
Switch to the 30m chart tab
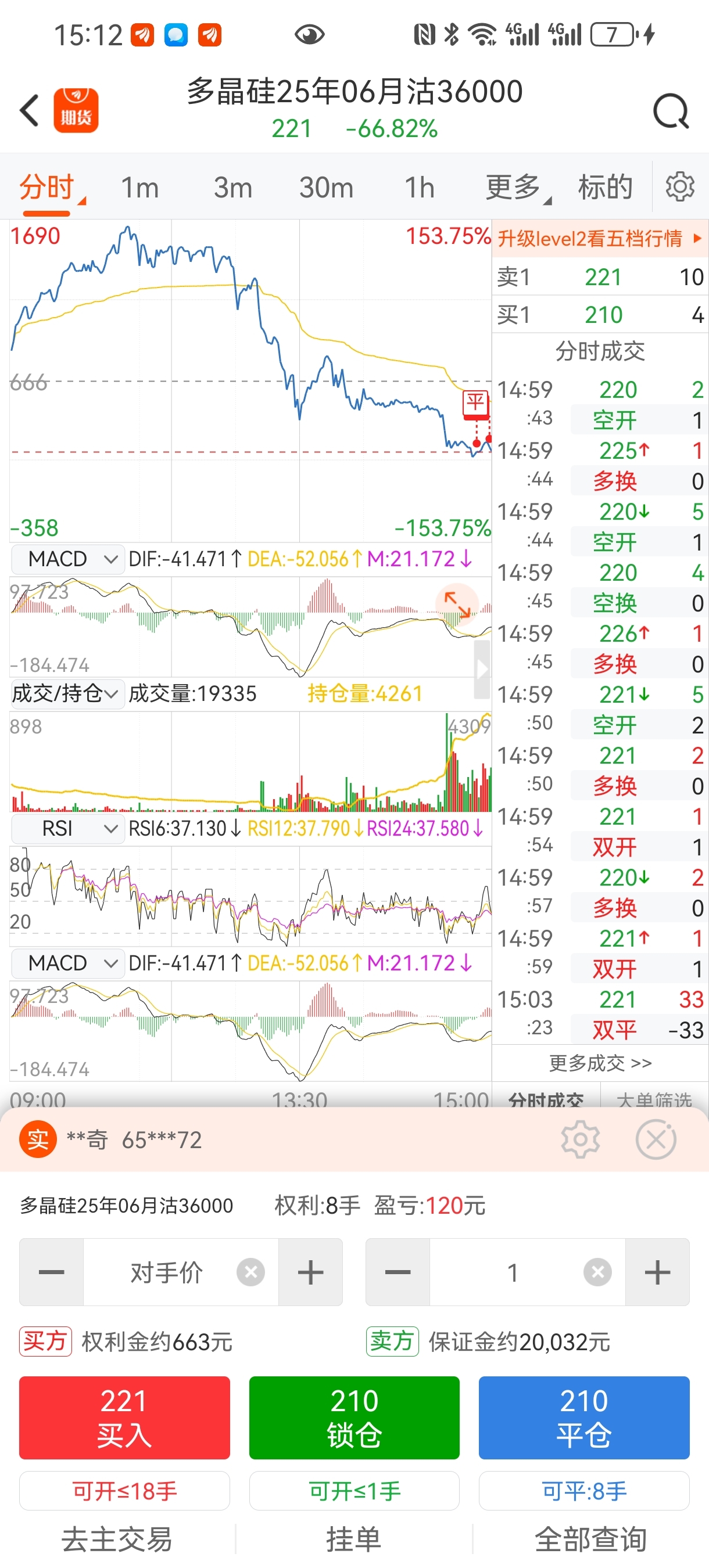(326, 188)
